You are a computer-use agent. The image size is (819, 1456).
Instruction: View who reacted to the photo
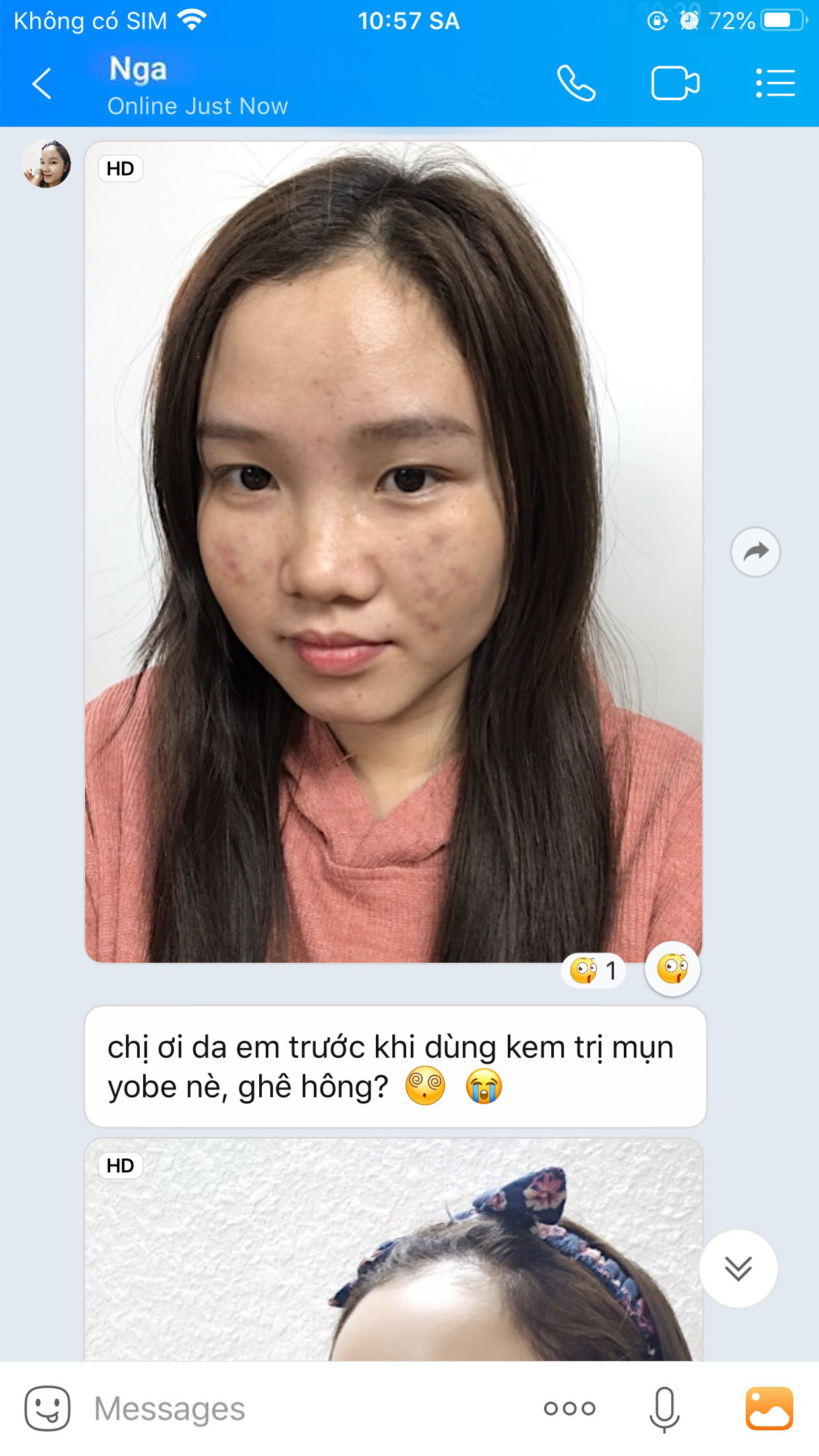pyautogui.click(x=593, y=970)
